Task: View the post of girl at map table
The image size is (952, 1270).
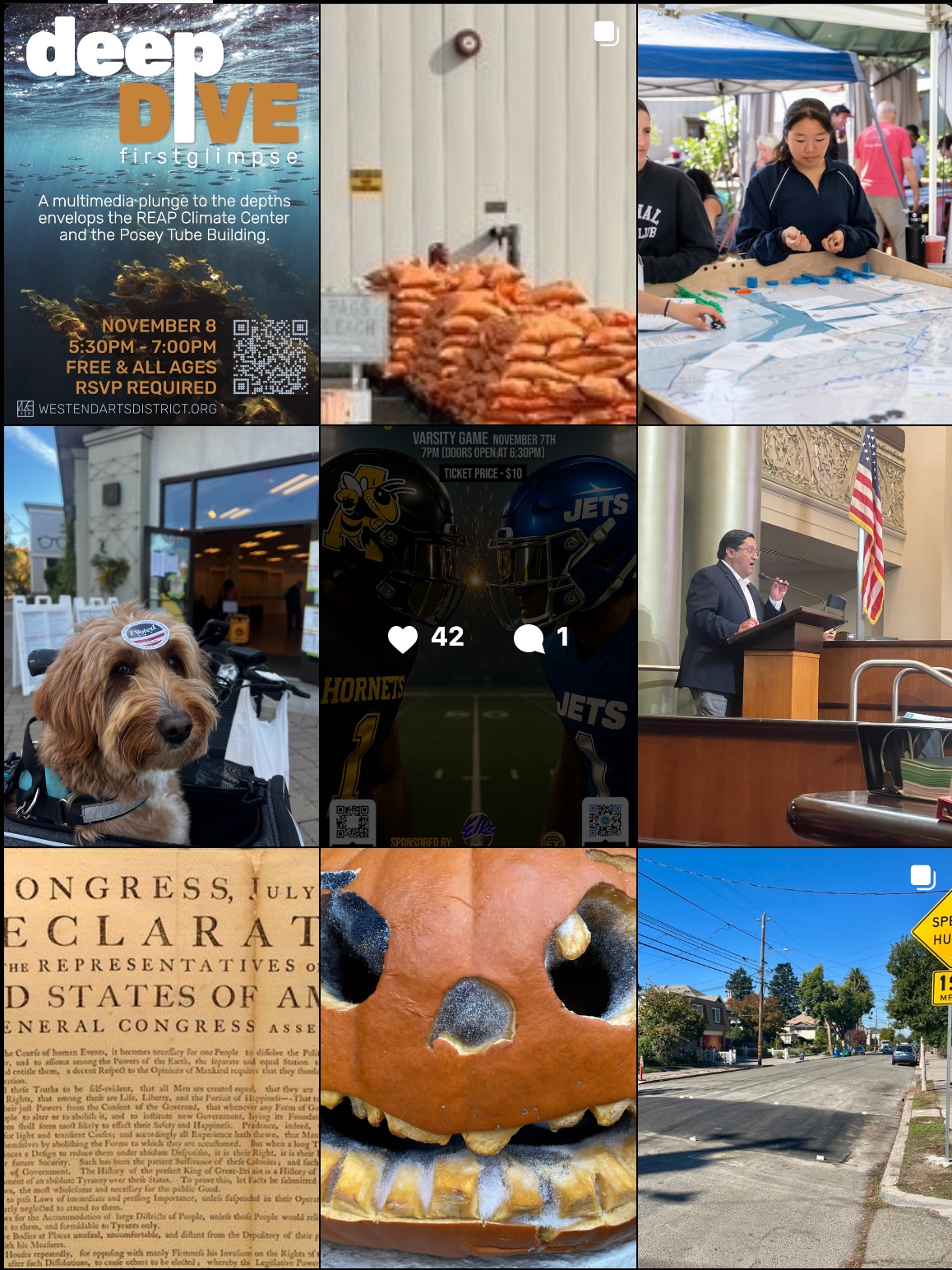Action: 794,214
